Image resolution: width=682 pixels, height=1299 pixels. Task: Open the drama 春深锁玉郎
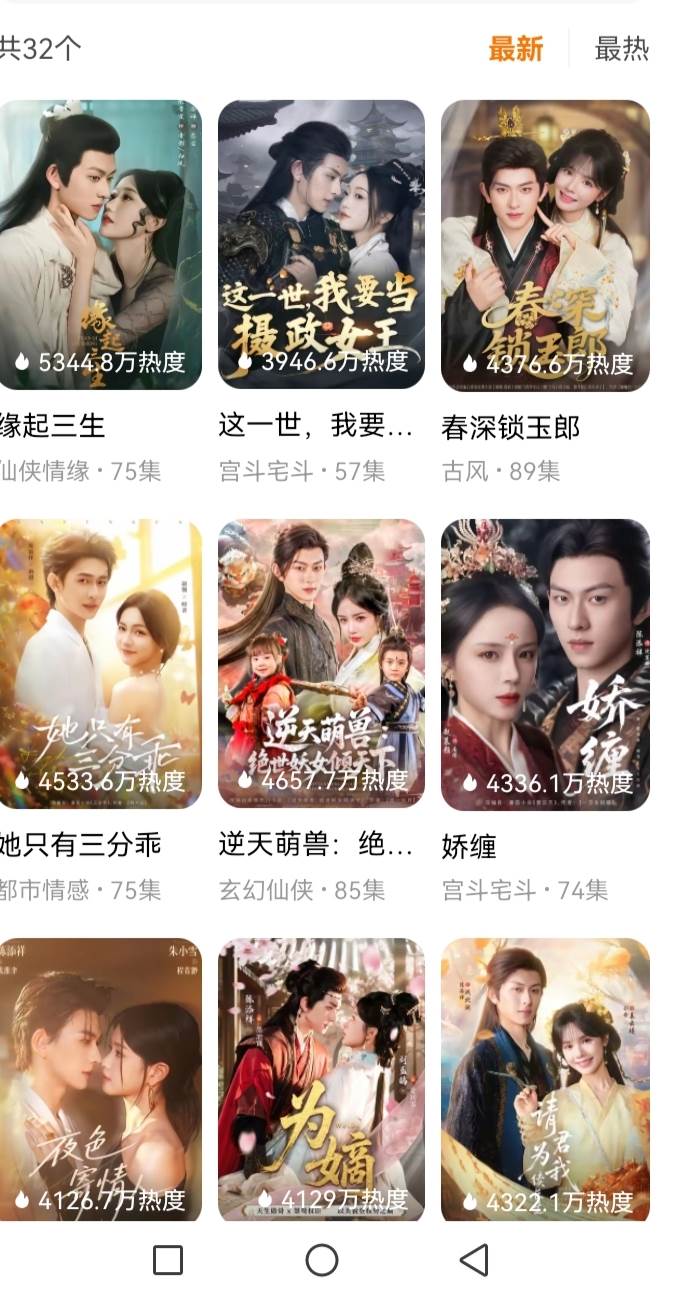545,245
